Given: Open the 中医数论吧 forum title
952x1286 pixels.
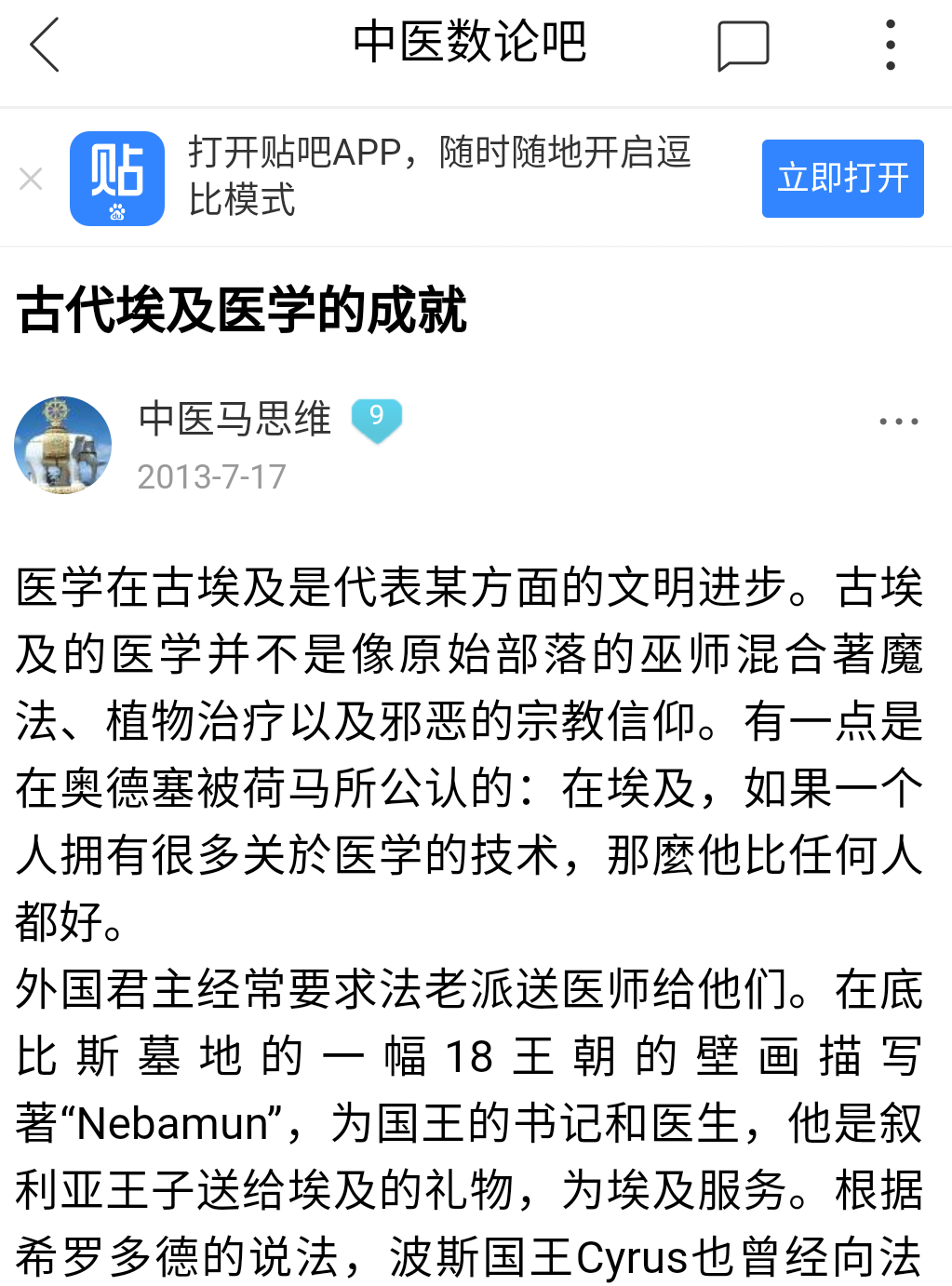Looking at the screenshot, I should [470, 43].
